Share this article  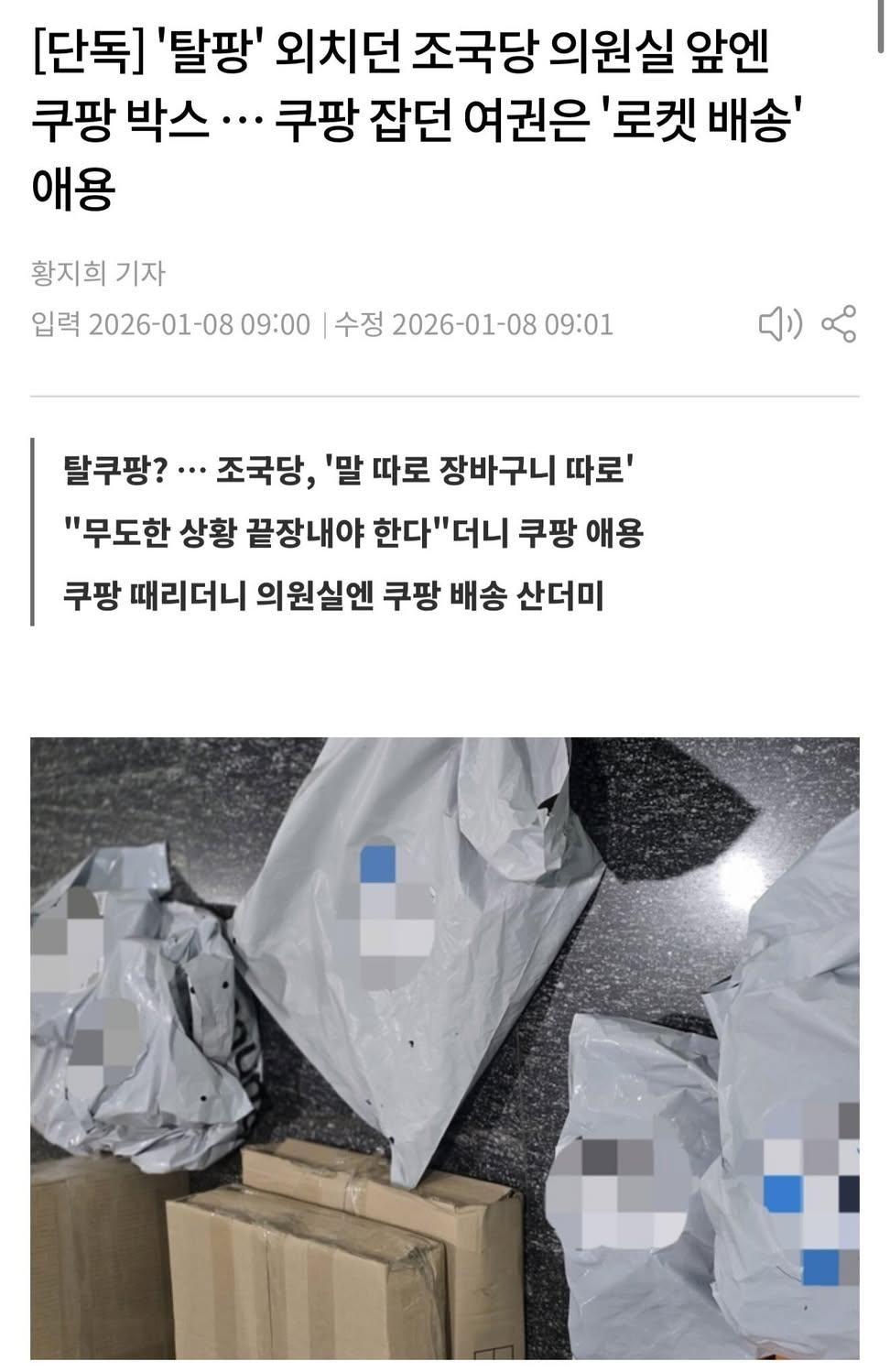click(x=839, y=324)
